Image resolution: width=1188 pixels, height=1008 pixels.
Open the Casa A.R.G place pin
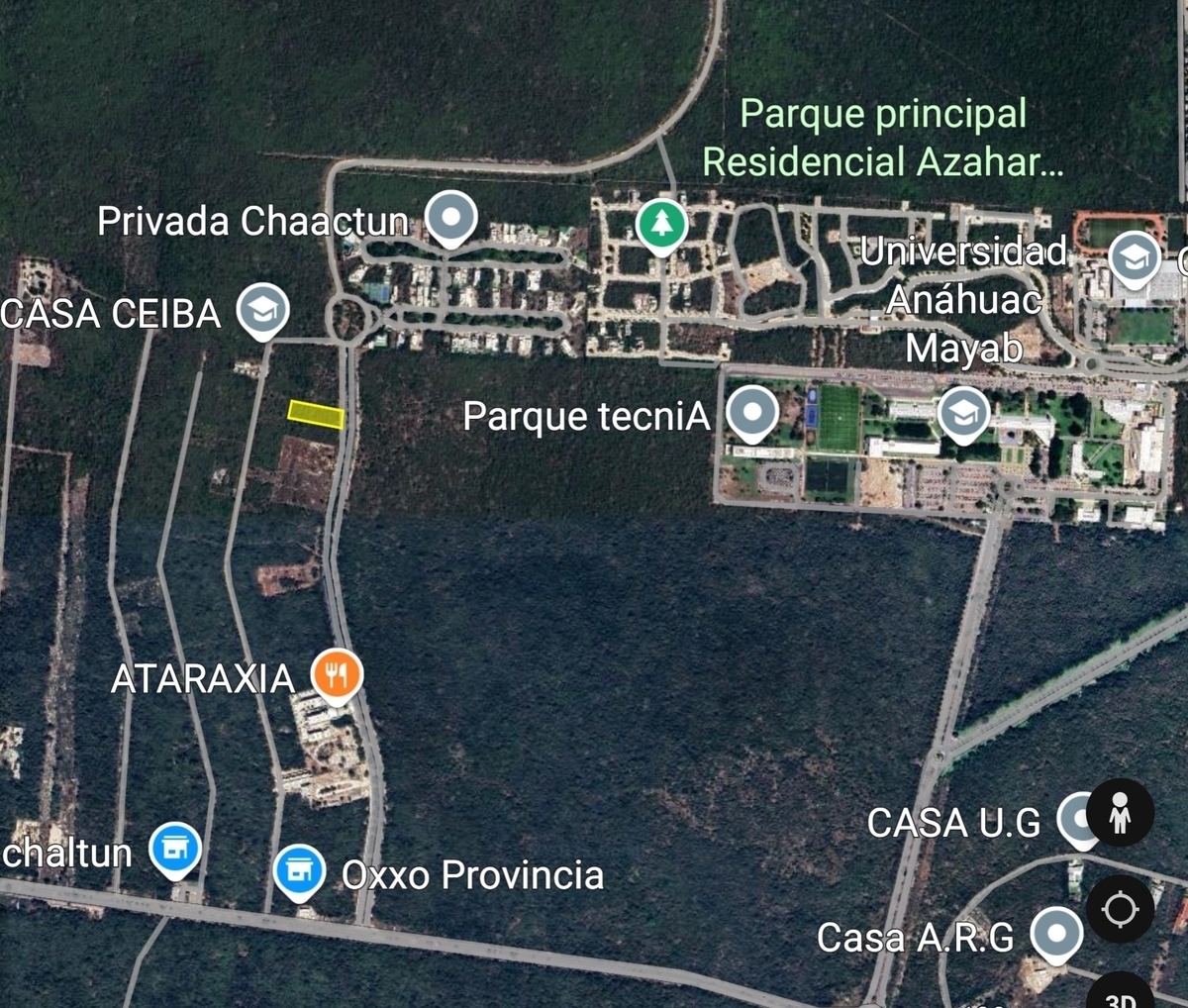pyautogui.click(x=1056, y=933)
